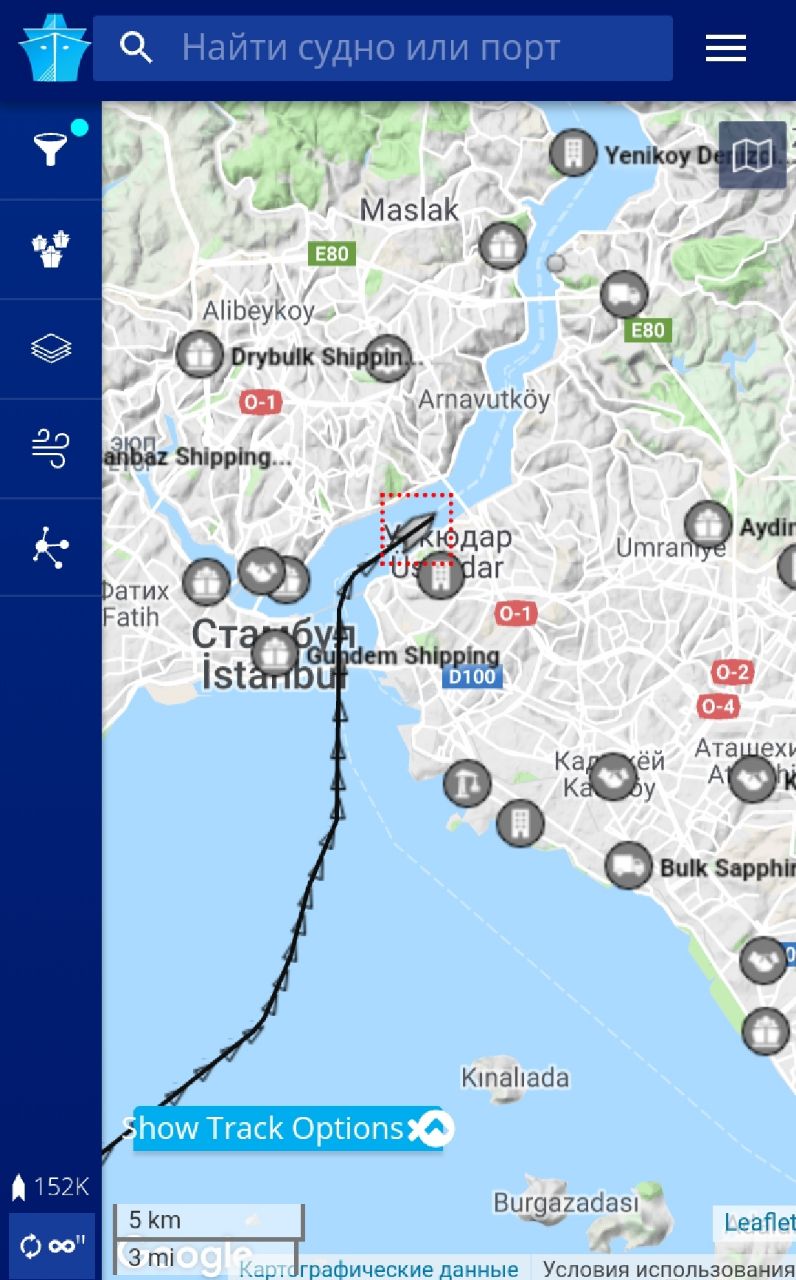Open the vessel filter funnel
The image size is (796, 1280).
point(51,150)
